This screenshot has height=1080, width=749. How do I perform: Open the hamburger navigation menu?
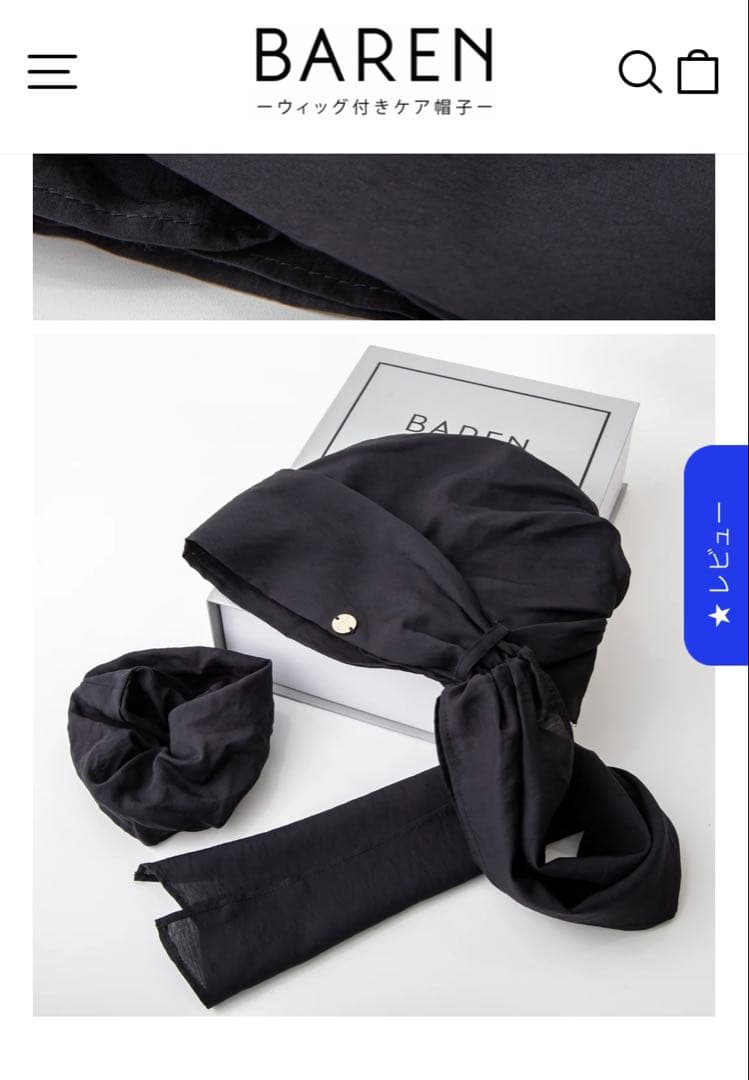[x=52, y=72]
